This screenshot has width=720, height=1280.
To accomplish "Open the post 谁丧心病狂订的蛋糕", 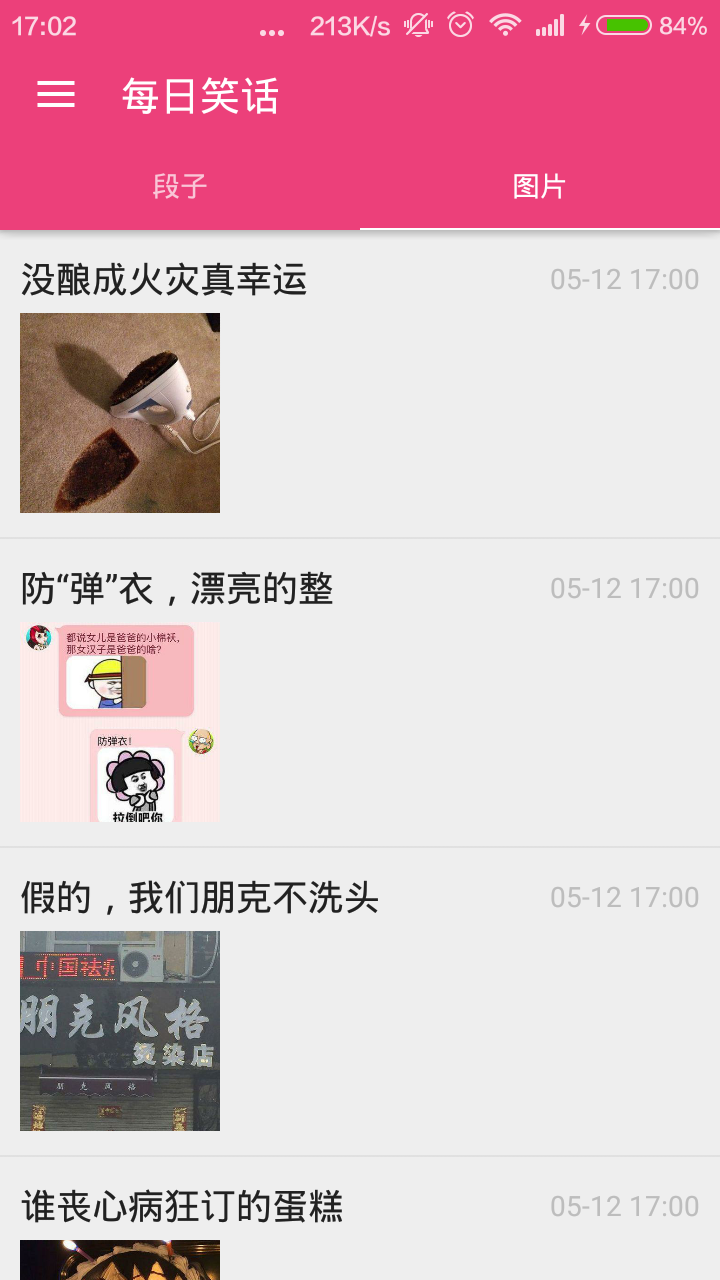I will pyautogui.click(x=182, y=1207).
